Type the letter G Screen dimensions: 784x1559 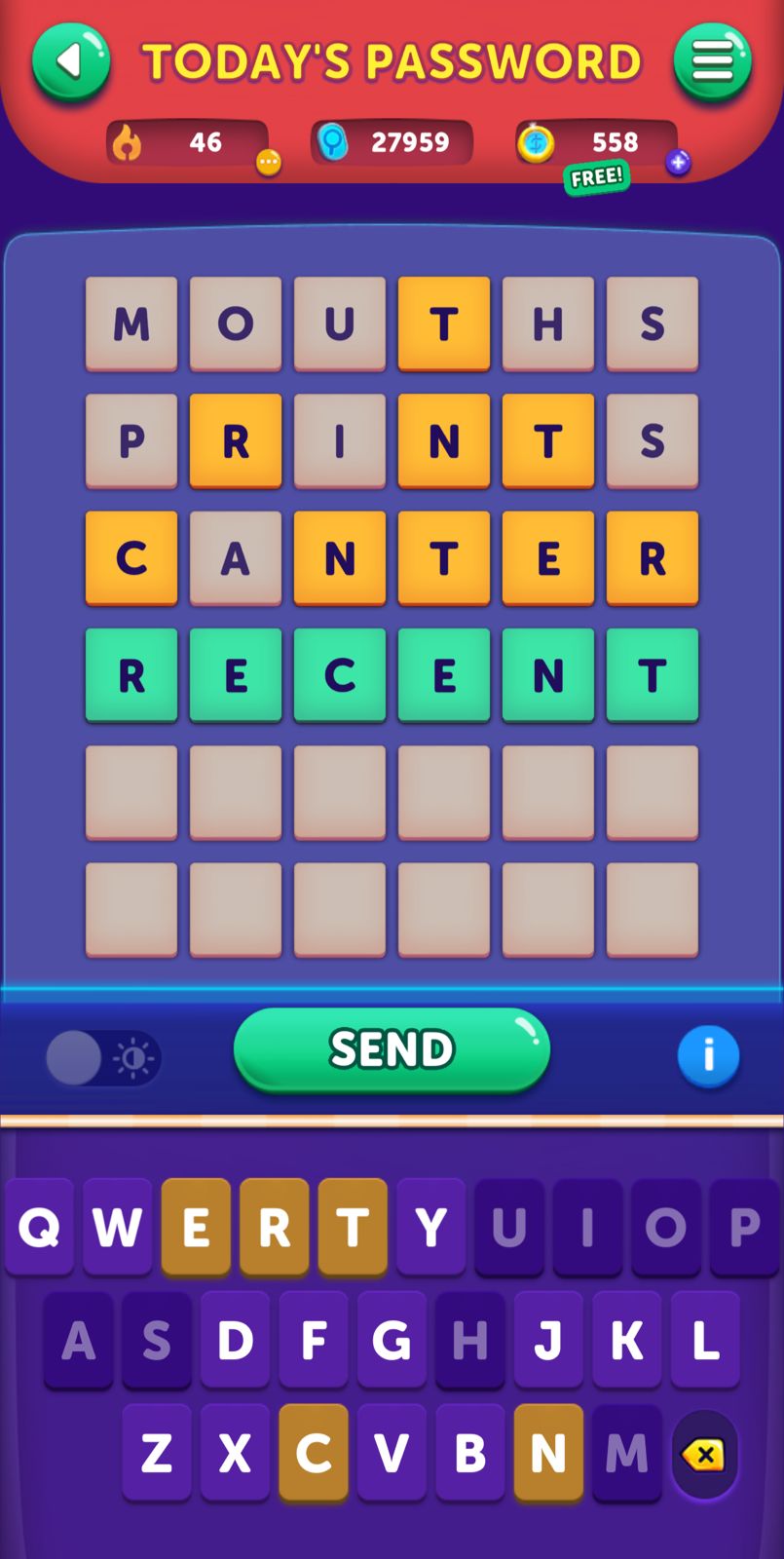pyautogui.click(x=392, y=1340)
